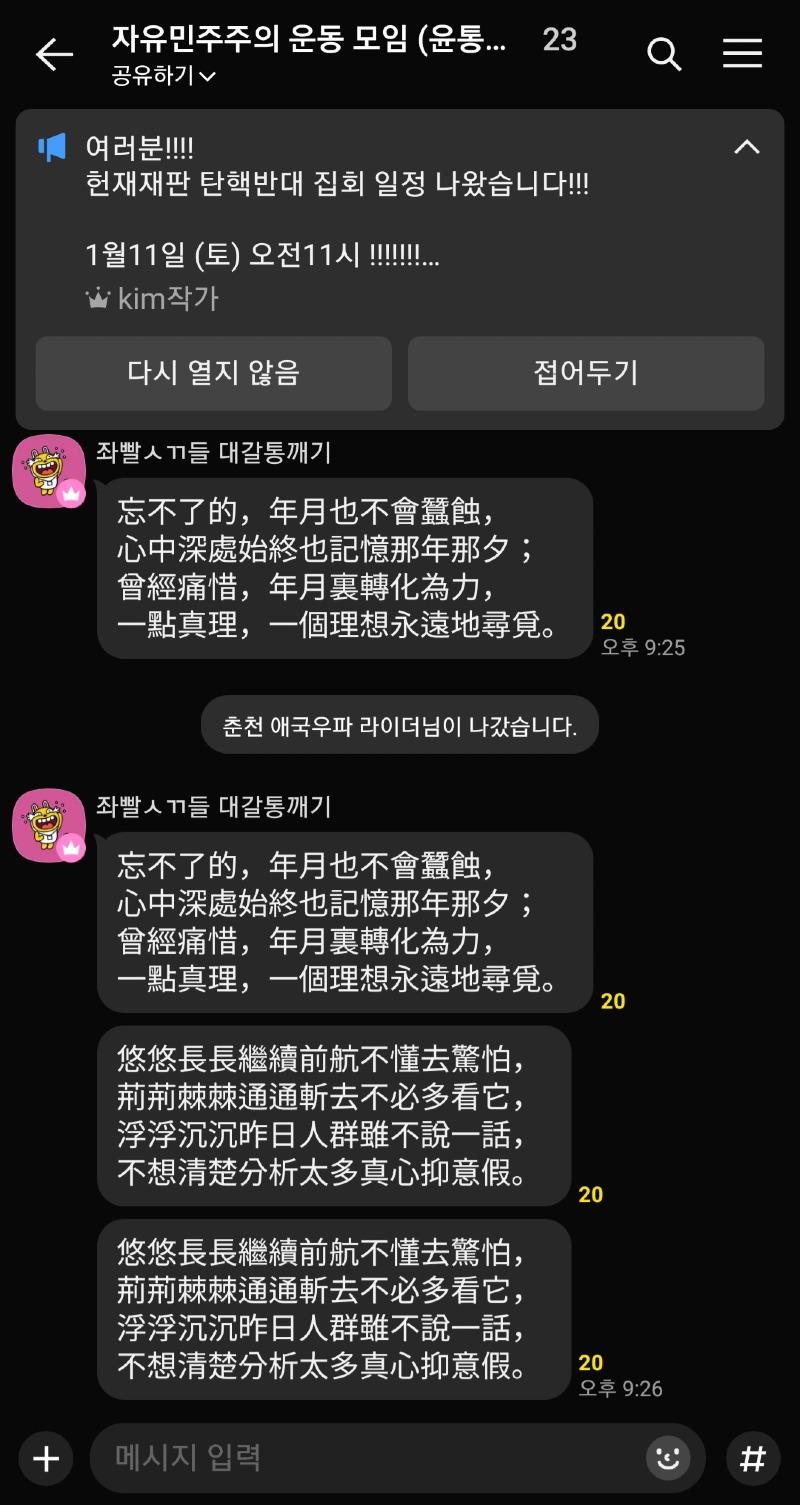Open the emoticon picker
Image resolution: width=800 pixels, height=1505 pixels.
click(x=667, y=1459)
